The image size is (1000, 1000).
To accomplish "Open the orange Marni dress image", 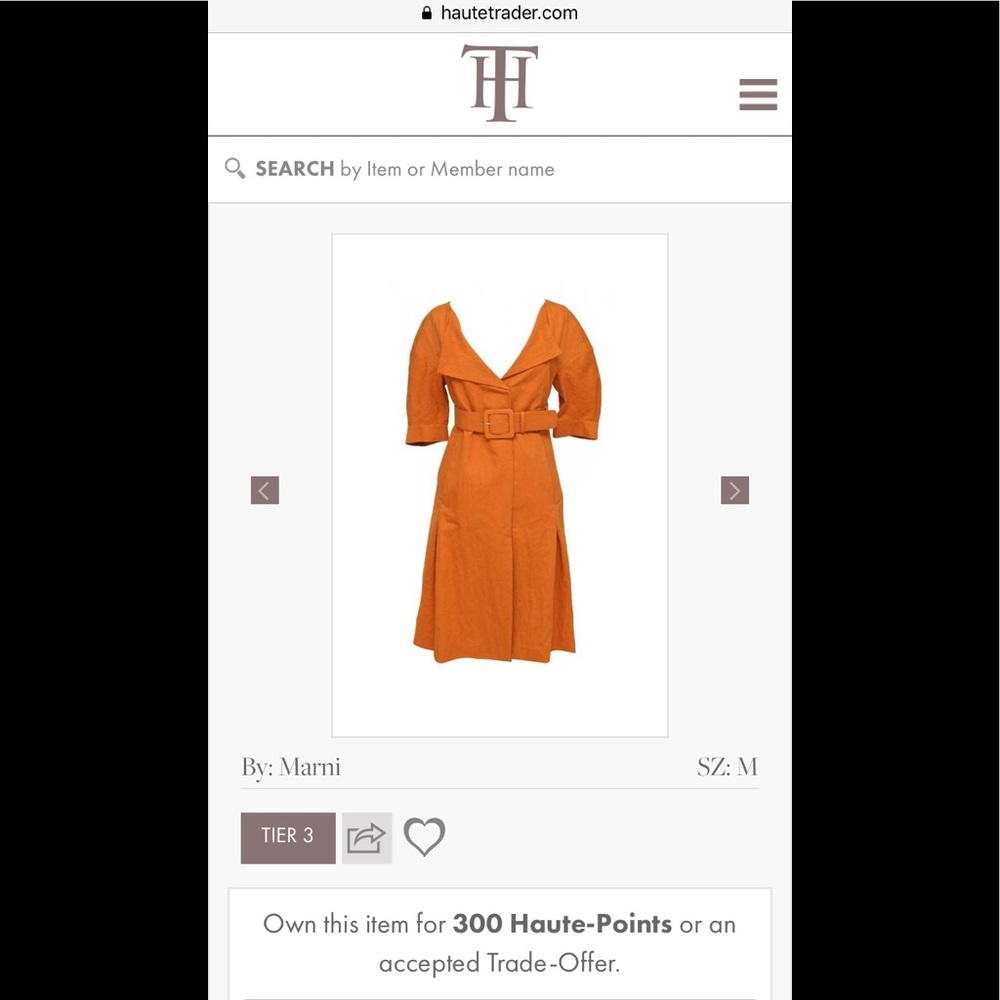I will [499, 485].
